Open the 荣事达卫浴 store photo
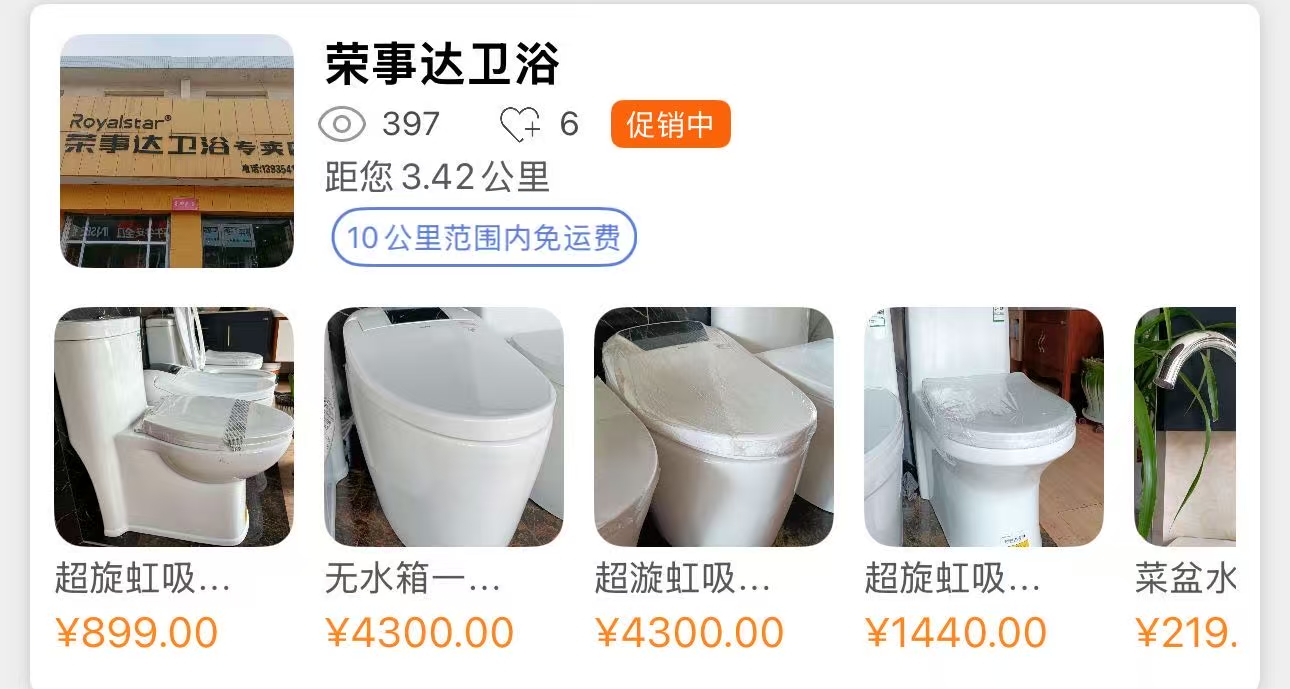 (177, 151)
